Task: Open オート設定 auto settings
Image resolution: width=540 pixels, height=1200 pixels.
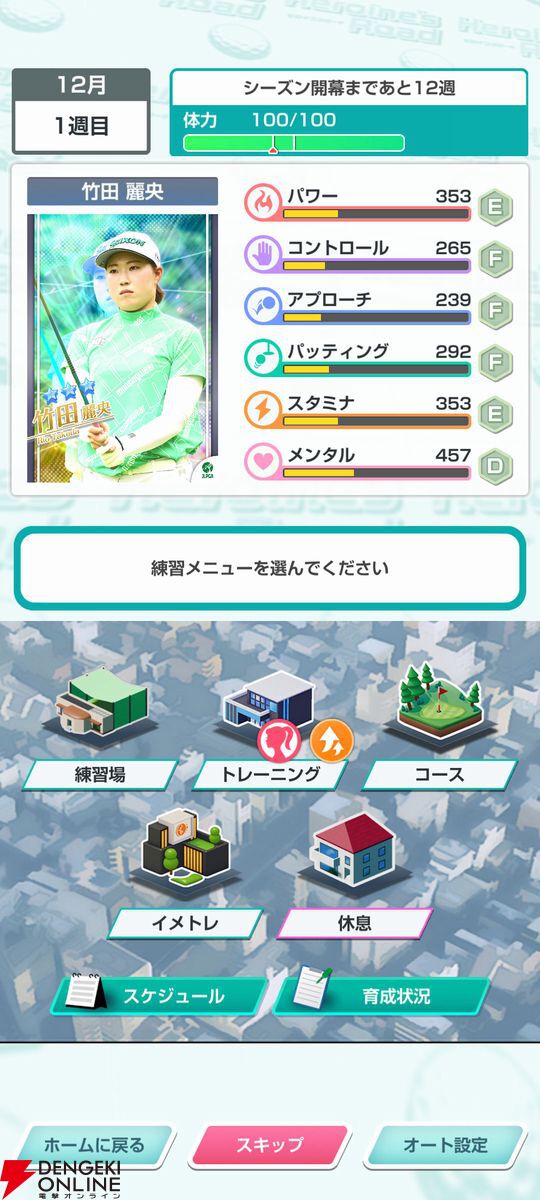Action: [x=445, y=1145]
